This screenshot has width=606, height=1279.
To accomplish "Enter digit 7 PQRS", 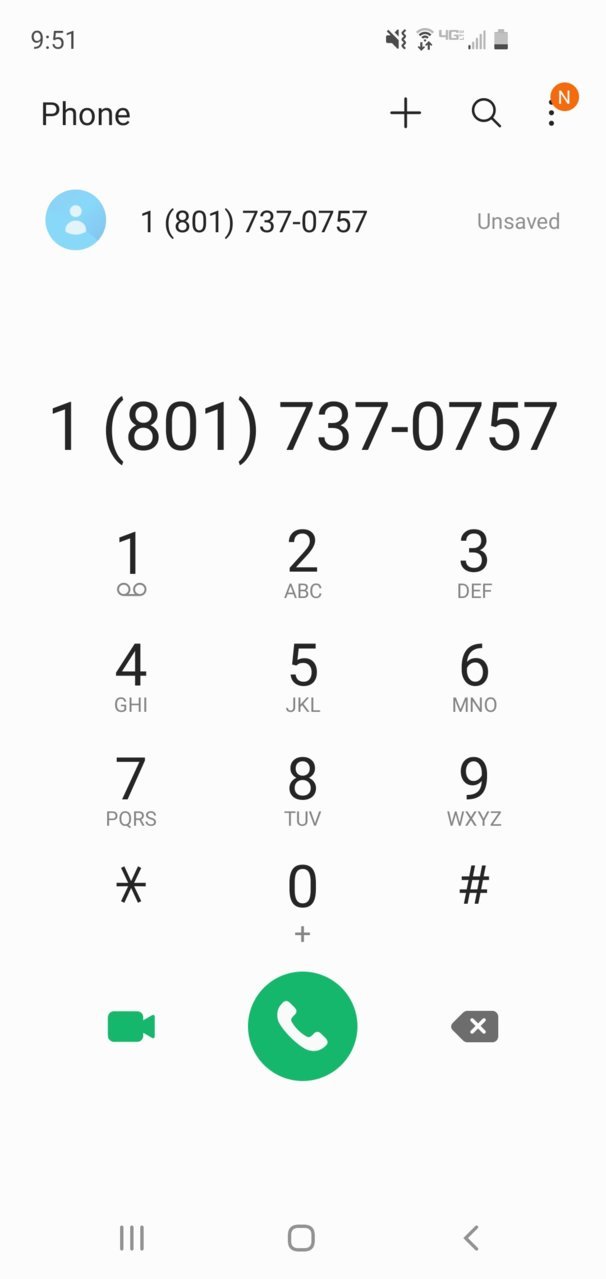I will 131,791.
